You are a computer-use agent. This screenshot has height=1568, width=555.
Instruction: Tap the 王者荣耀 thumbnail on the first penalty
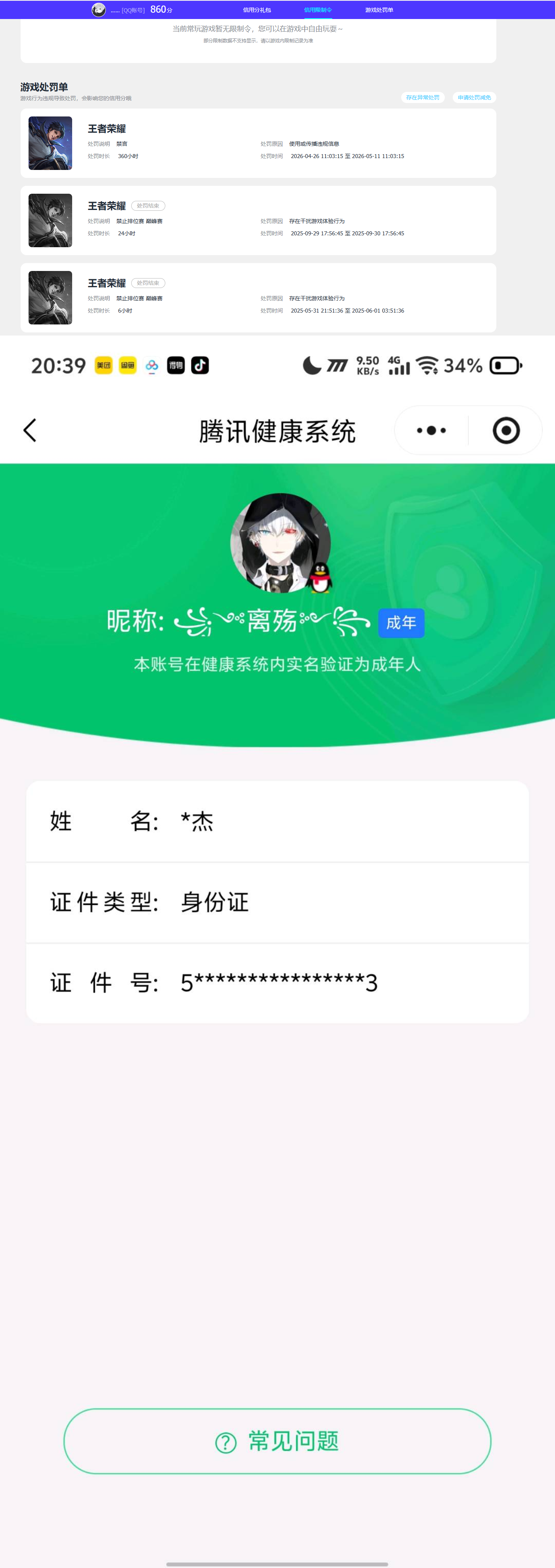click(x=50, y=143)
